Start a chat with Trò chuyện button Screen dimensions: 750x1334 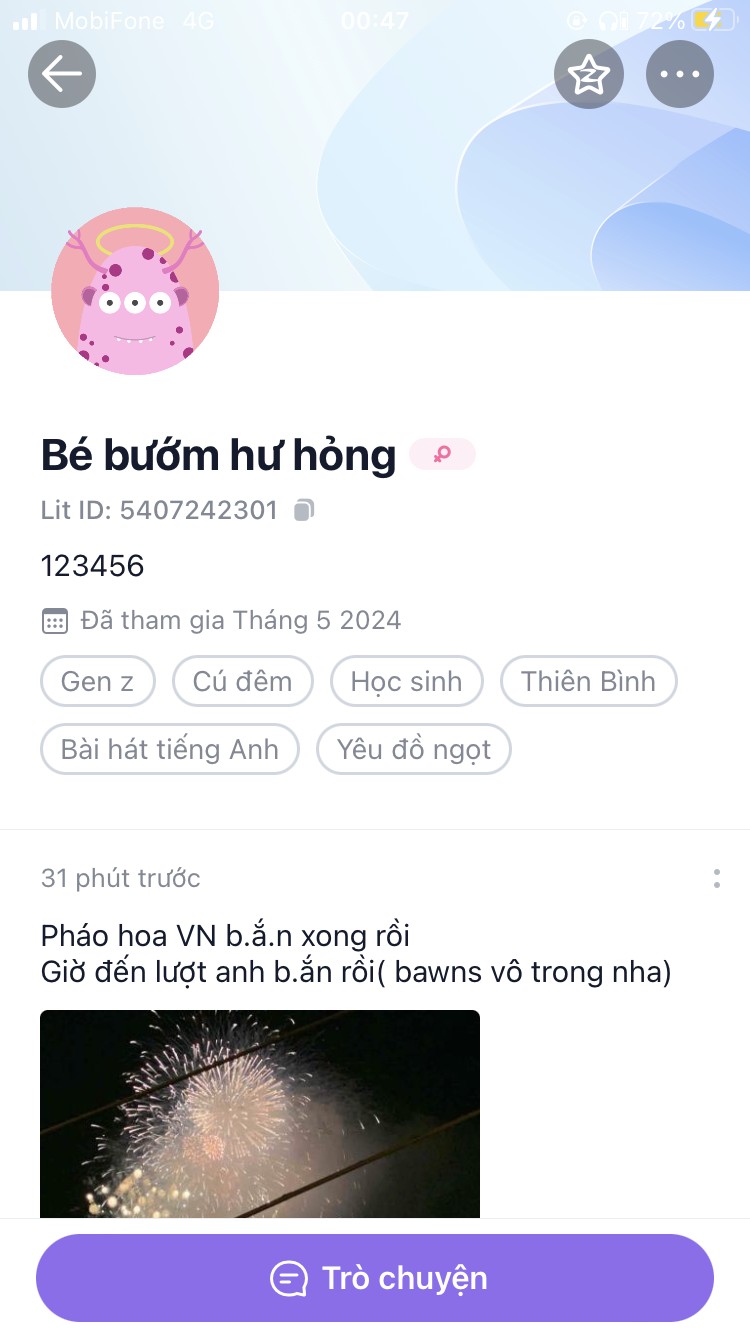(x=375, y=1278)
